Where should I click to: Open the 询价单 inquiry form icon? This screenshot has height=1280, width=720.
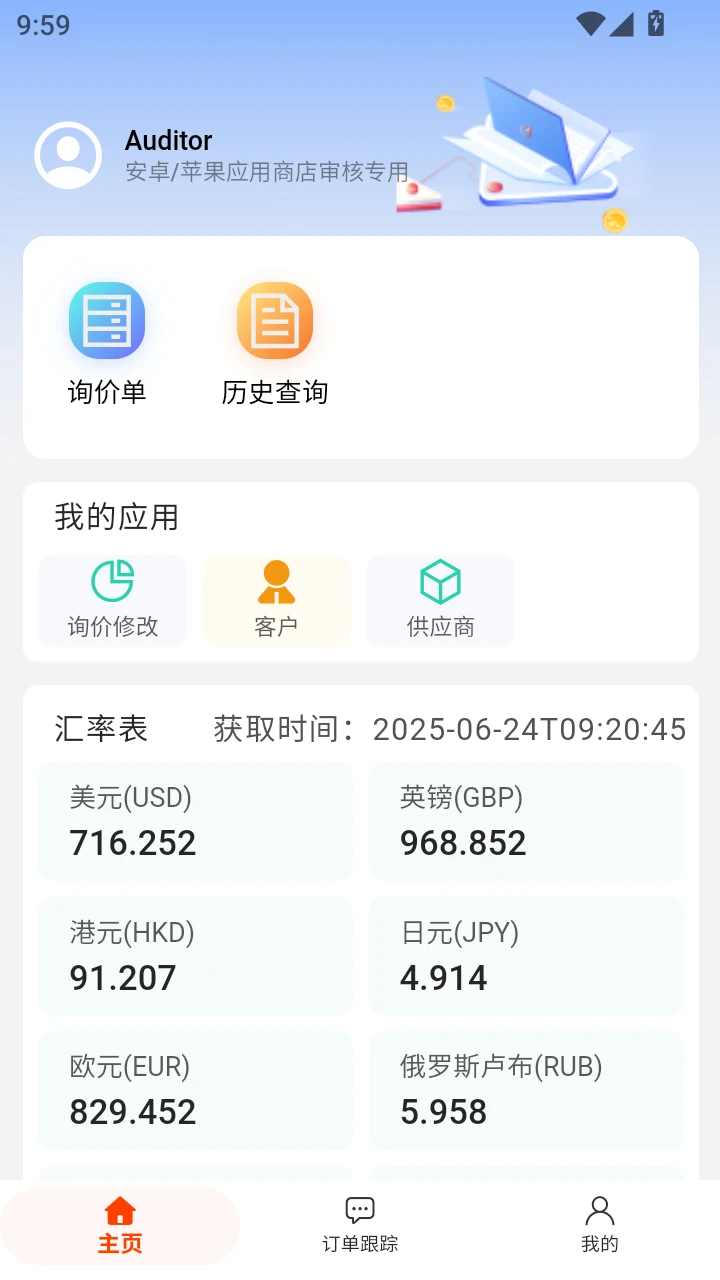coord(107,320)
